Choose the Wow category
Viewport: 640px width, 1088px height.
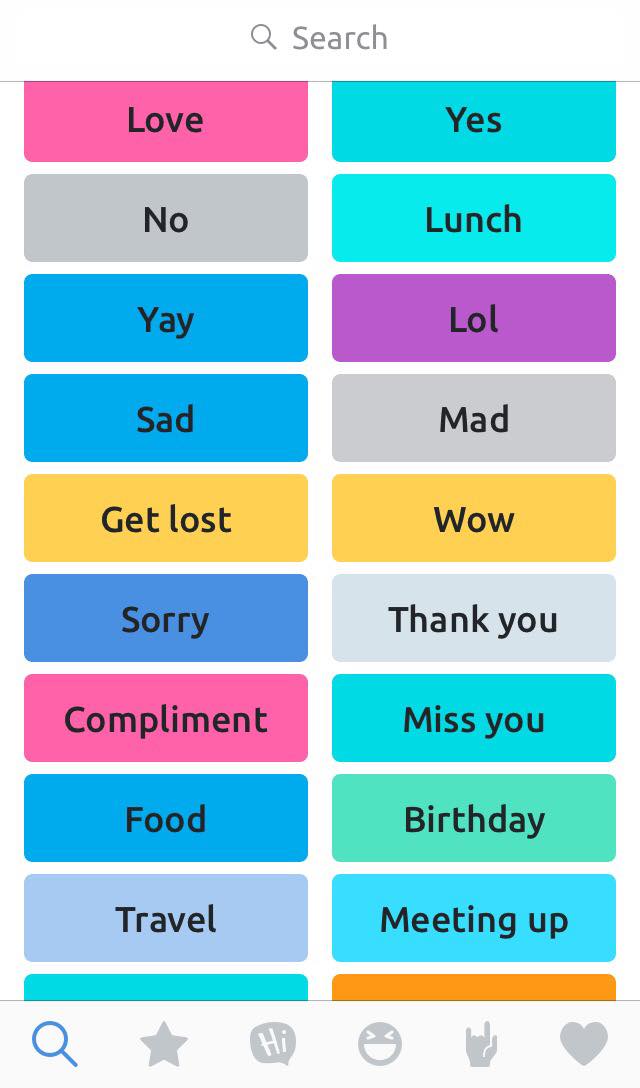coord(473,518)
